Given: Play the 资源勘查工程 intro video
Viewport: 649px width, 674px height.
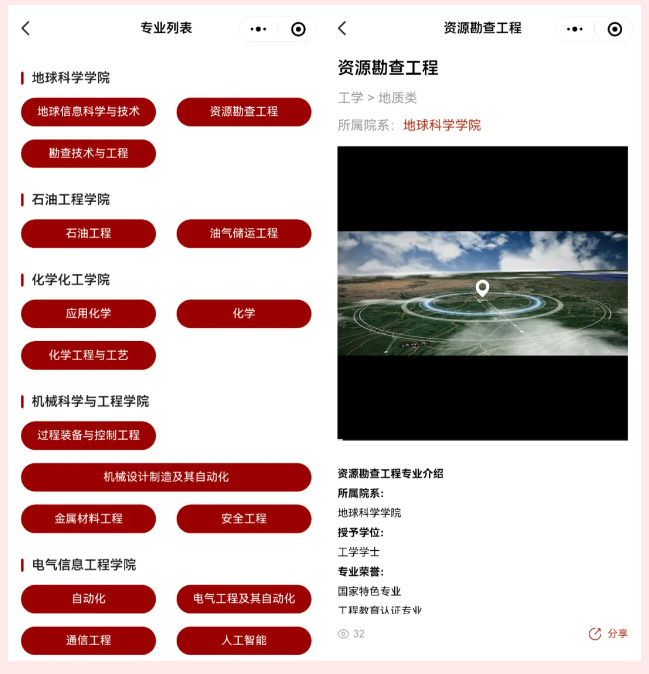Looking at the screenshot, I should pyautogui.click(x=482, y=293).
